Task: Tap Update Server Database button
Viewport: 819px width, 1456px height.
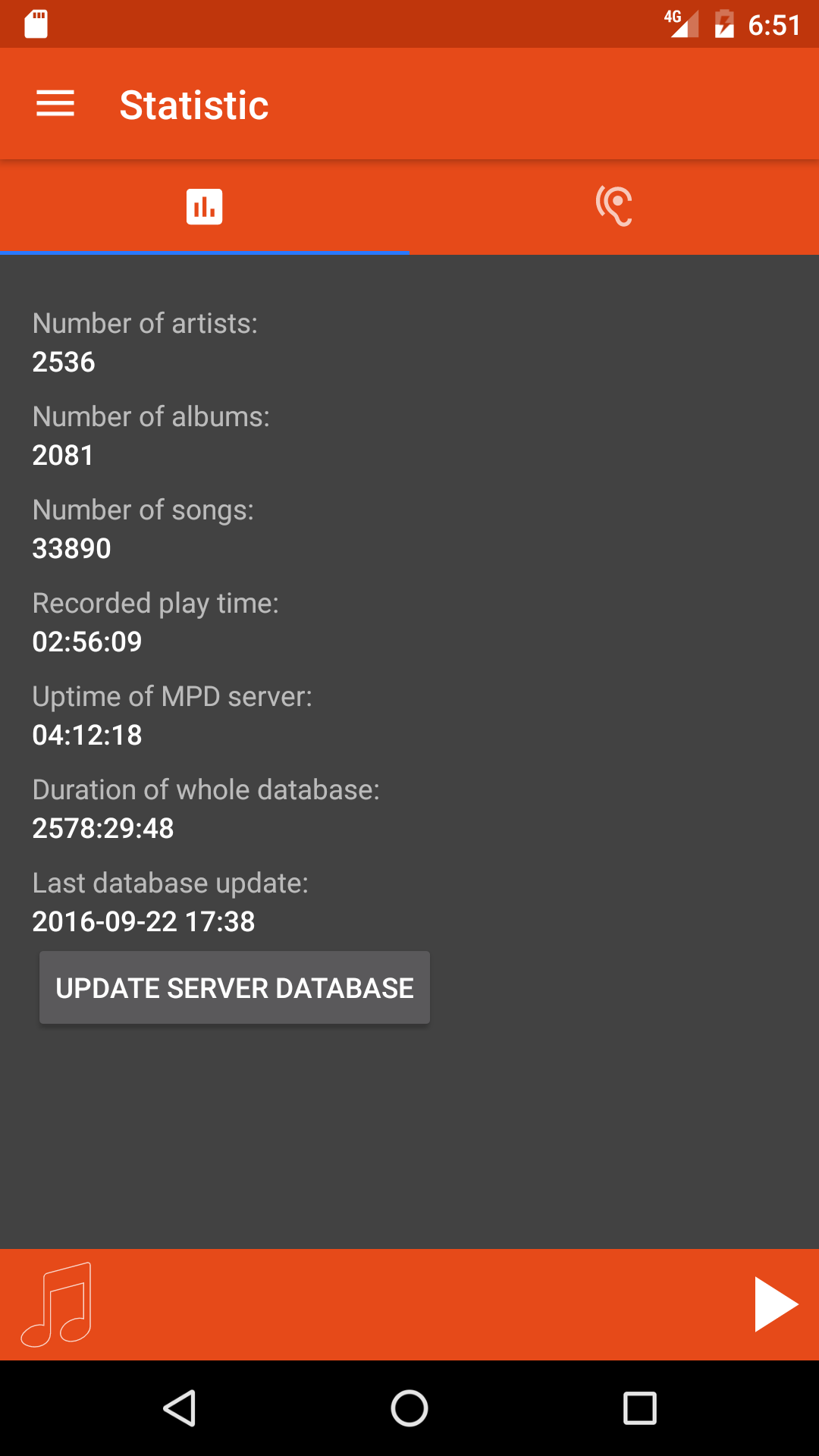Action: (234, 988)
